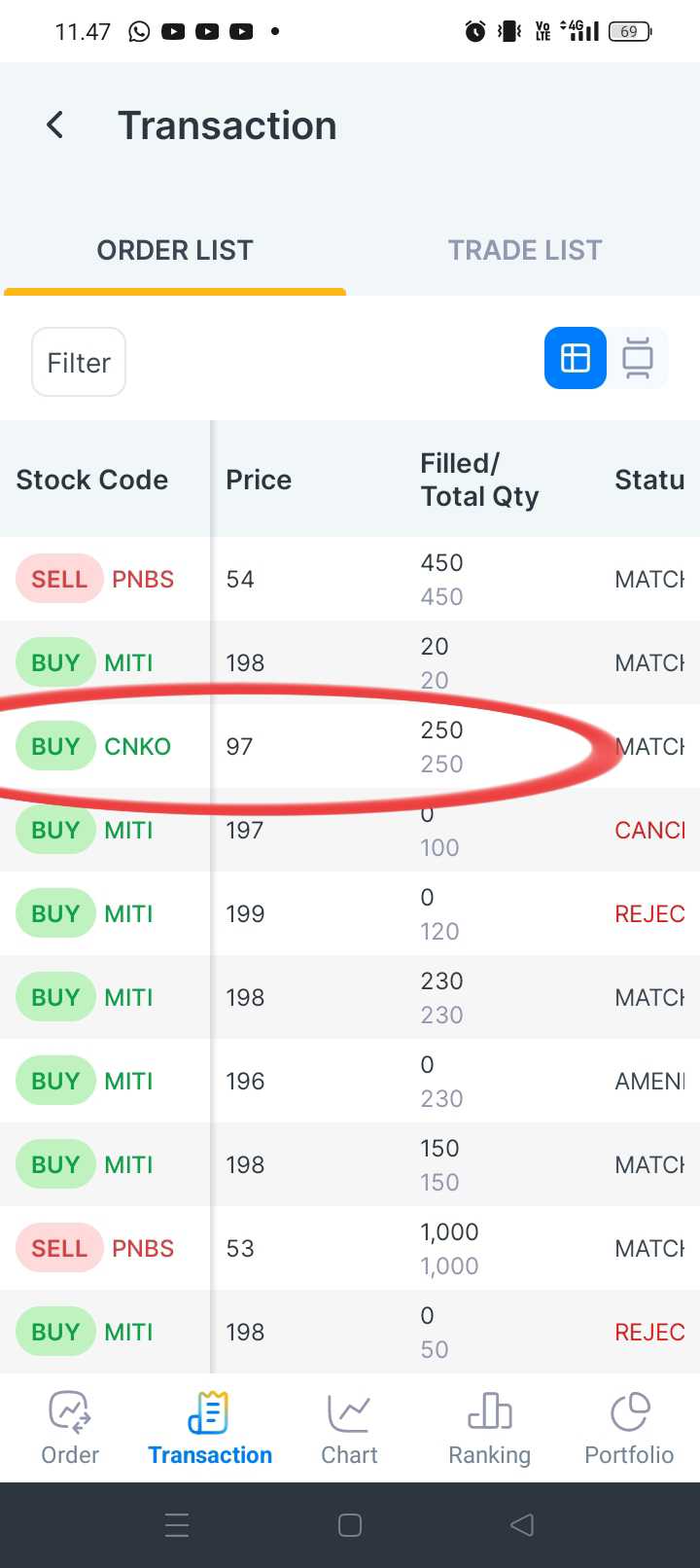Open the BUY MITI order at 199
700x1568 pixels.
point(350,913)
